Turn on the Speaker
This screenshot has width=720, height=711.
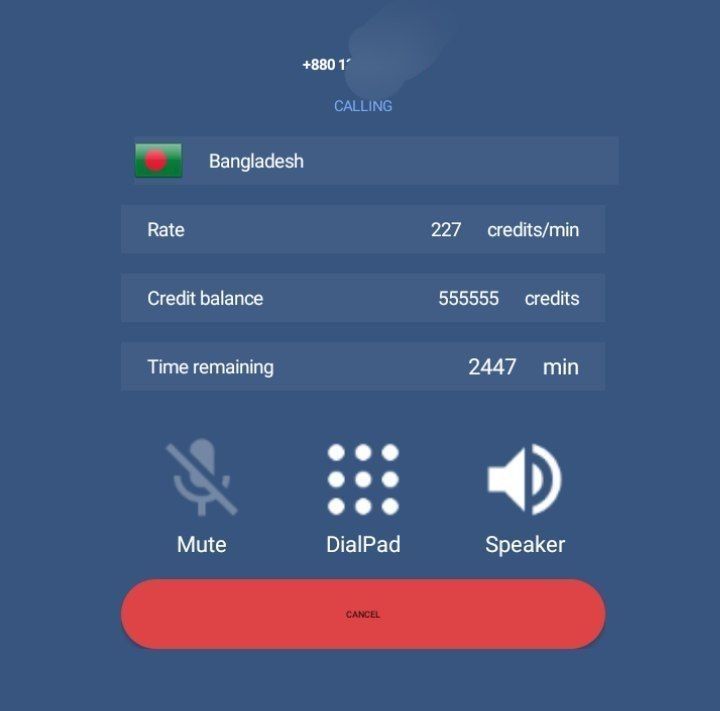pyautogui.click(x=525, y=480)
